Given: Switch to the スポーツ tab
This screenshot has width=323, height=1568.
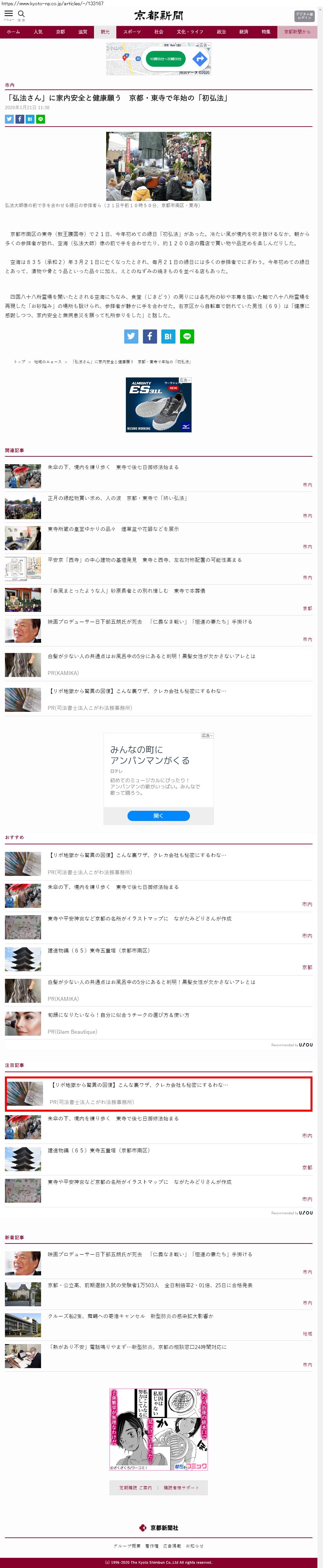Looking at the screenshot, I should tap(131, 32).
